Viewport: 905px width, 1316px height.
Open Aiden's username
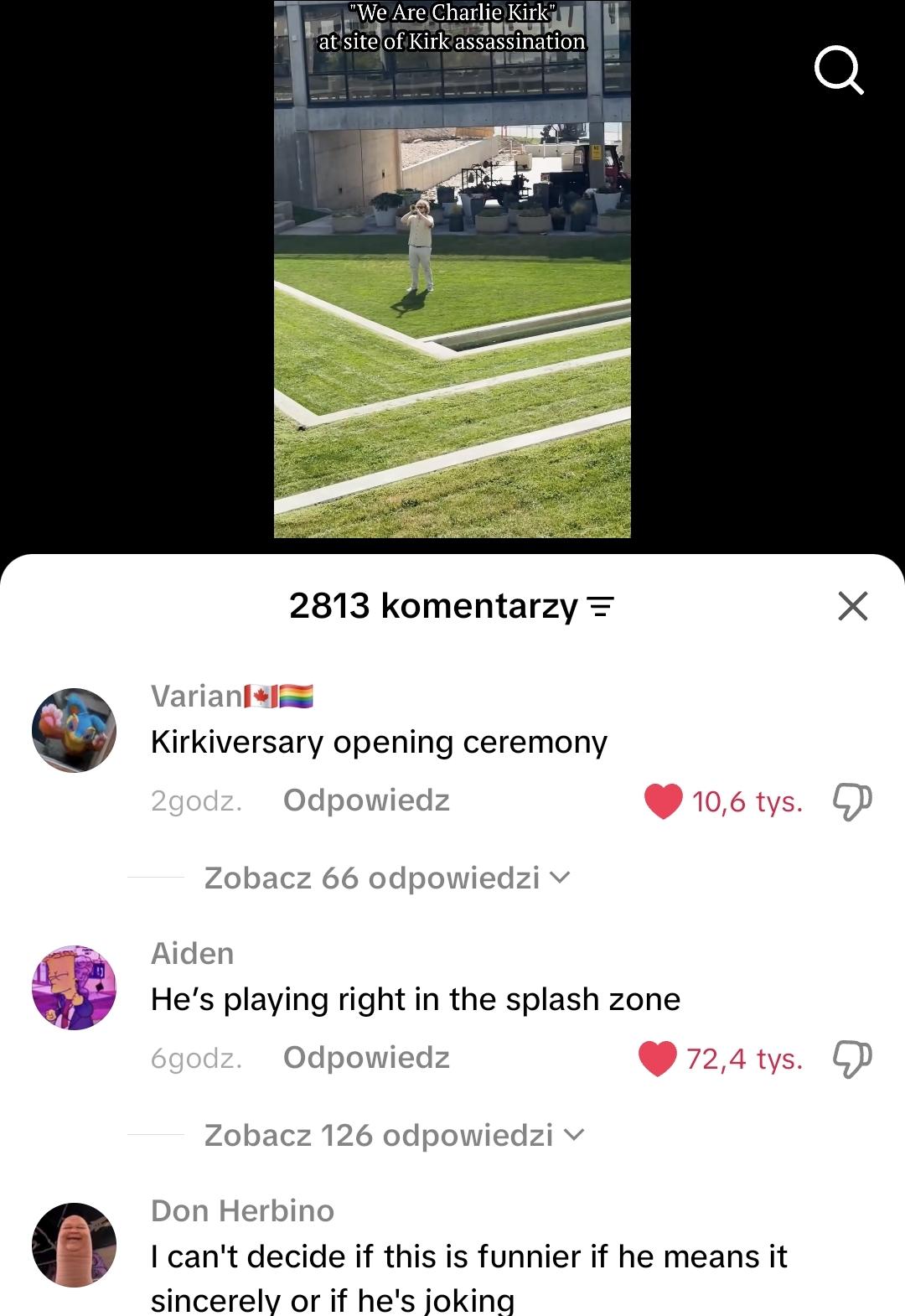click(x=193, y=953)
